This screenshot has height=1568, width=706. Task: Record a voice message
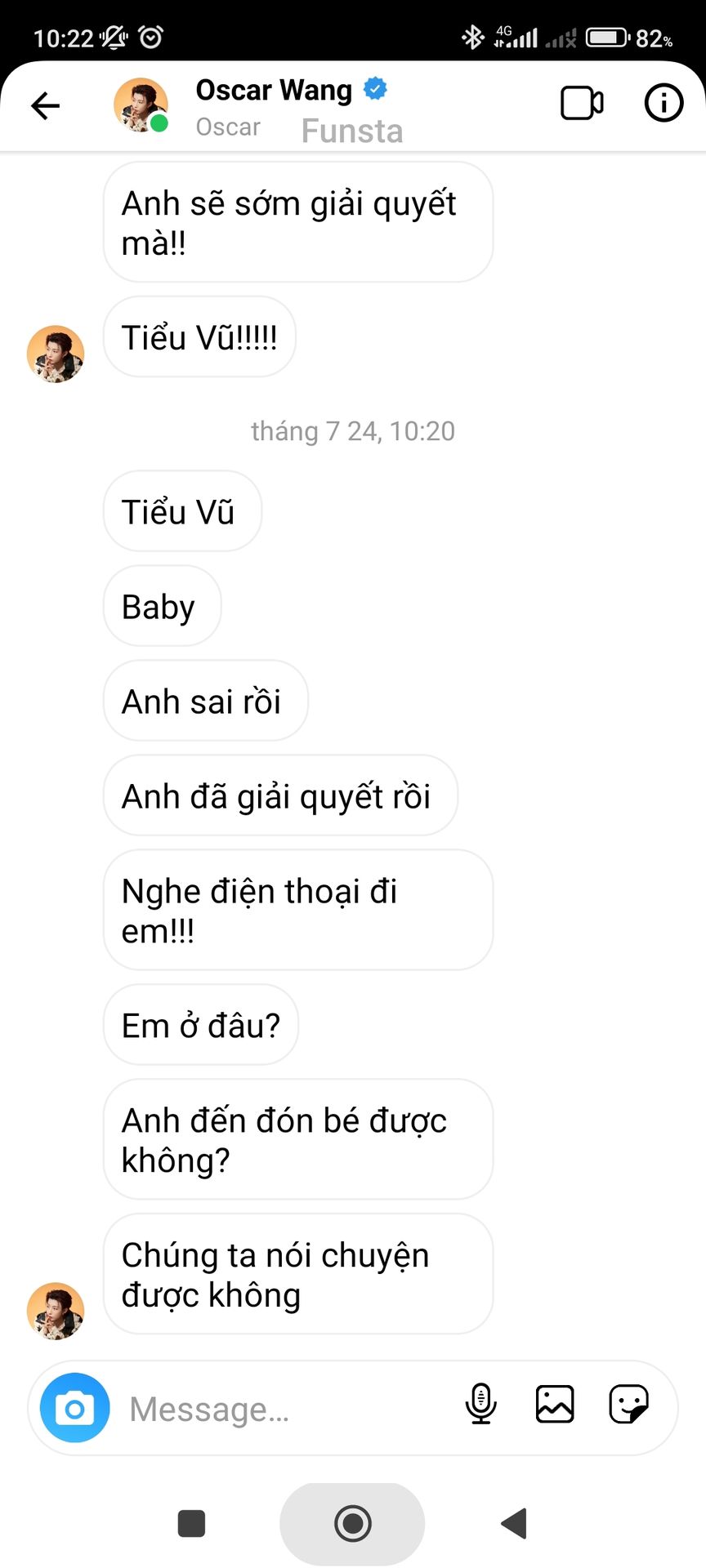(481, 1405)
